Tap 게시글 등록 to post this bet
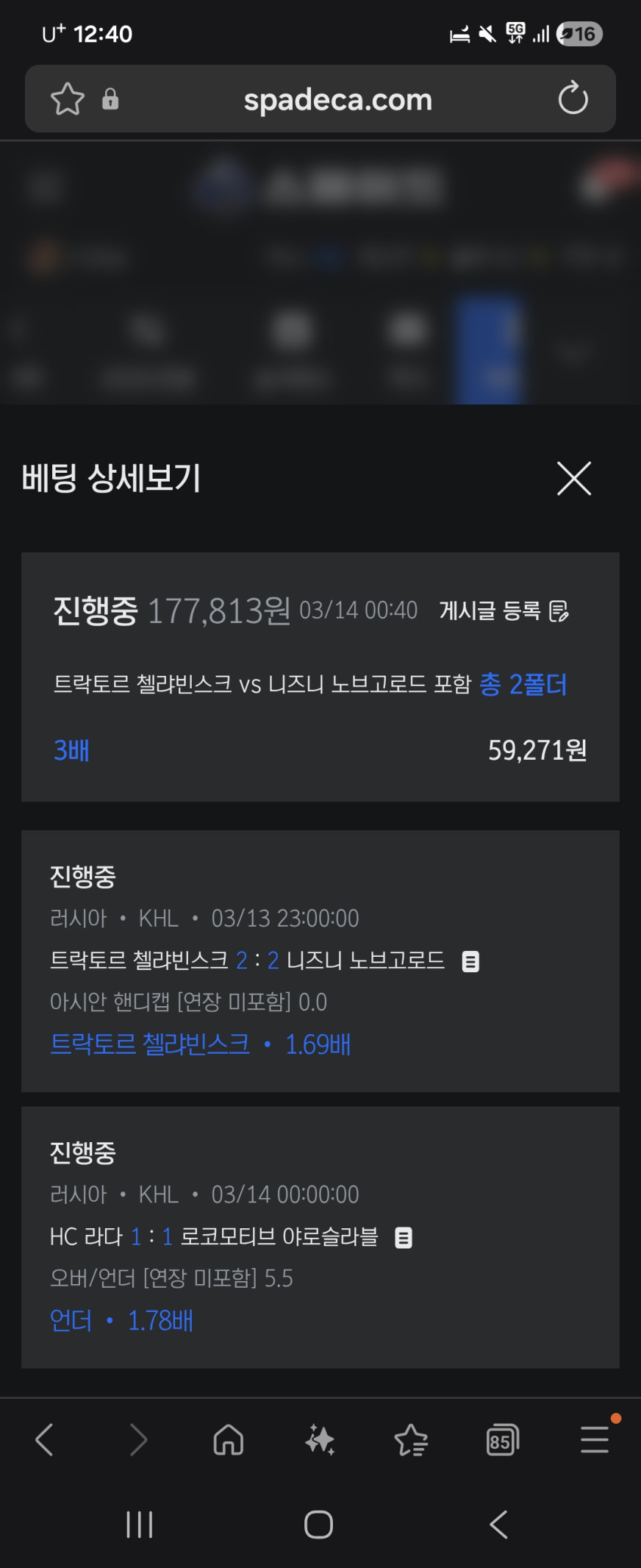This screenshot has width=641, height=1568. 504,610
